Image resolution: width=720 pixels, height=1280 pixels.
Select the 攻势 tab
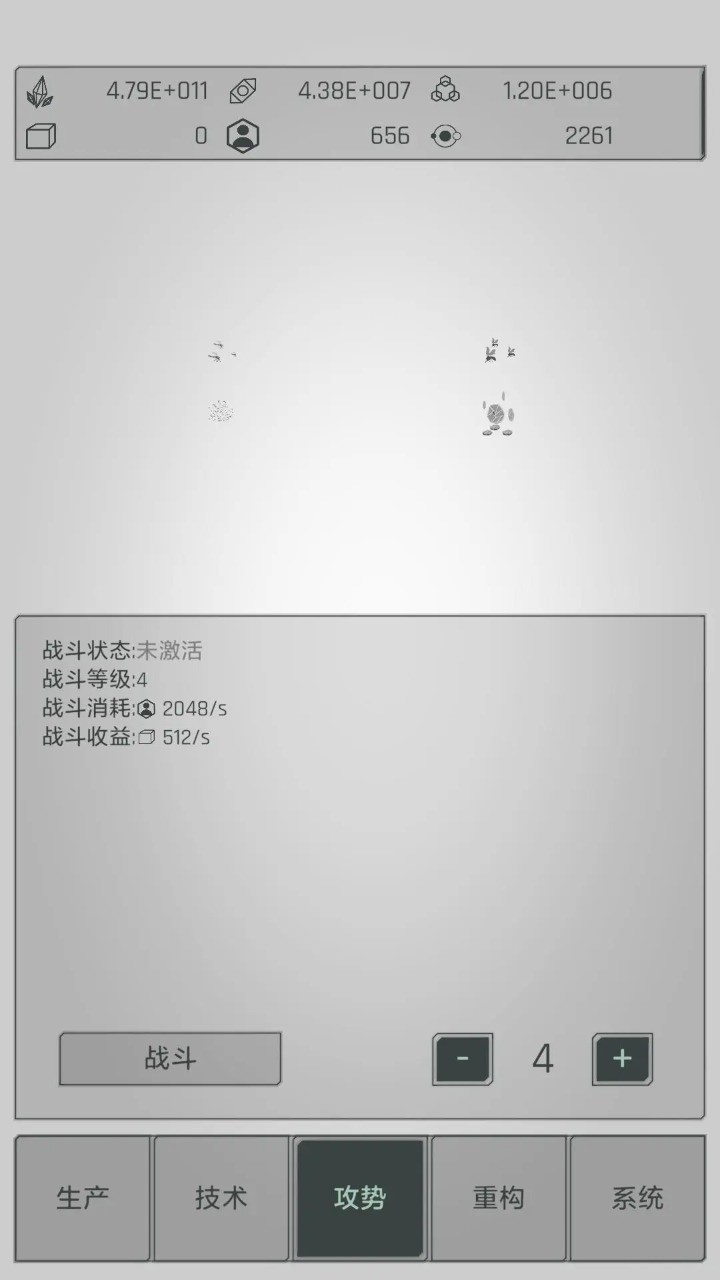coord(360,1197)
